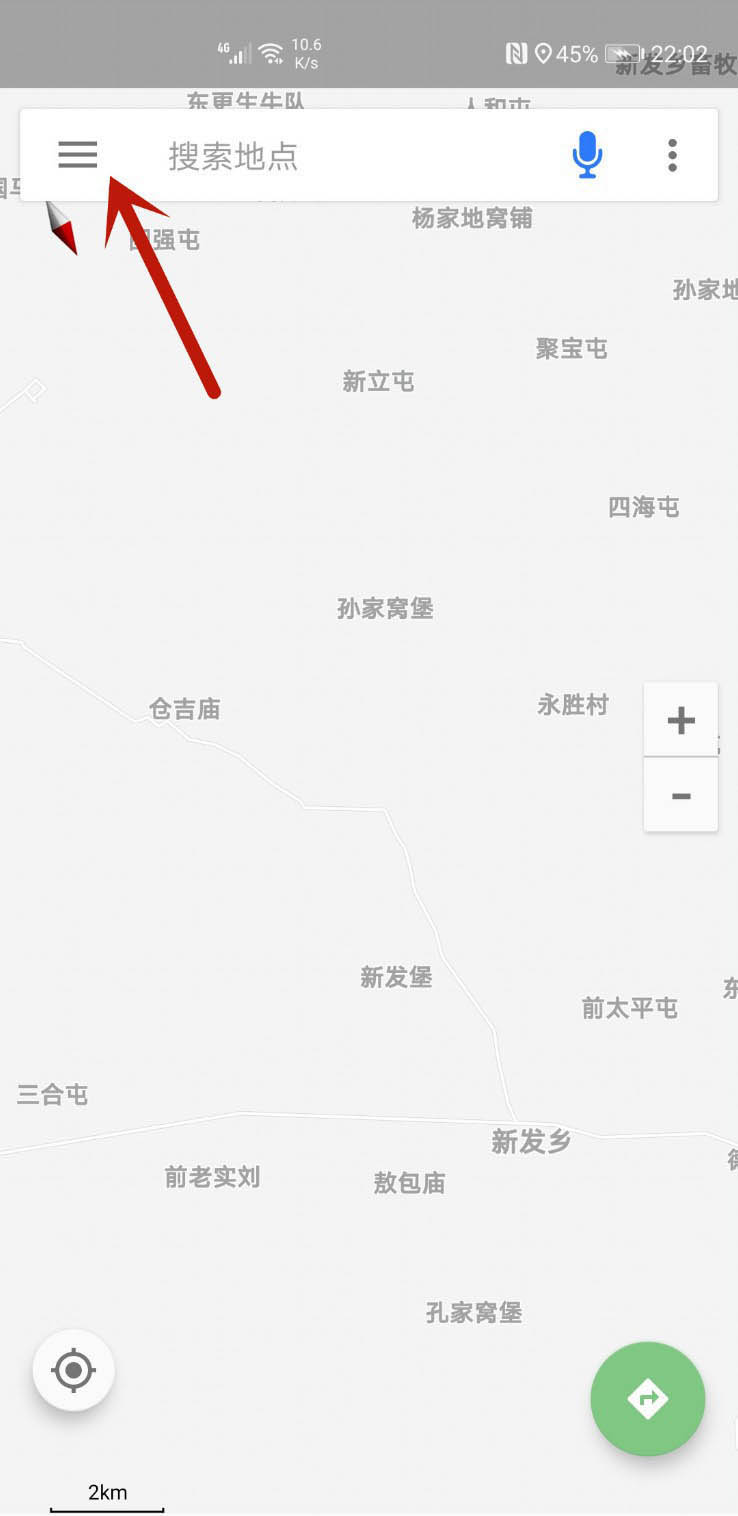
Task: Open the three-dot overflow menu
Action: [x=672, y=155]
